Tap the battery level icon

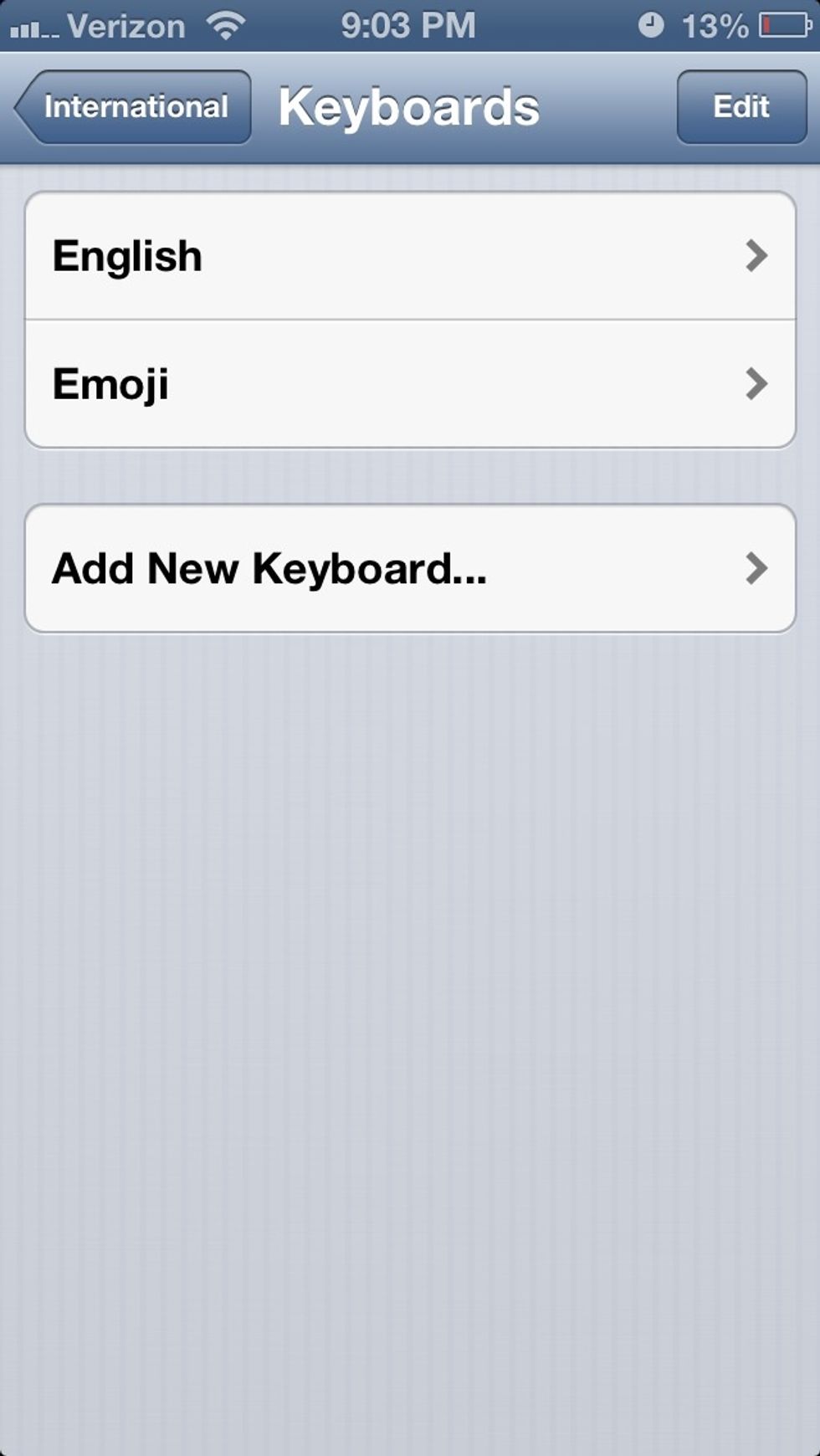(783, 25)
